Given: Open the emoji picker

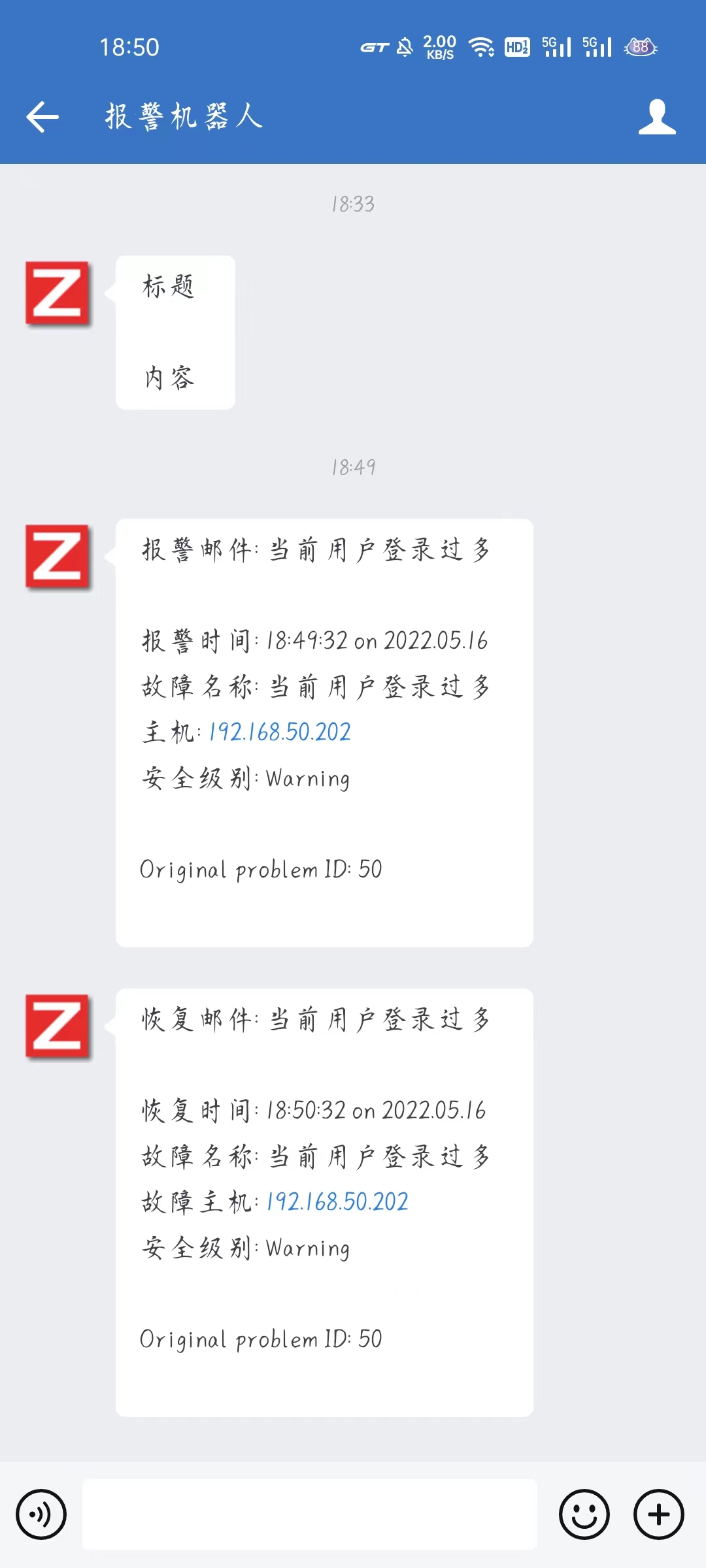Looking at the screenshot, I should pyautogui.click(x=584, y=1514).
